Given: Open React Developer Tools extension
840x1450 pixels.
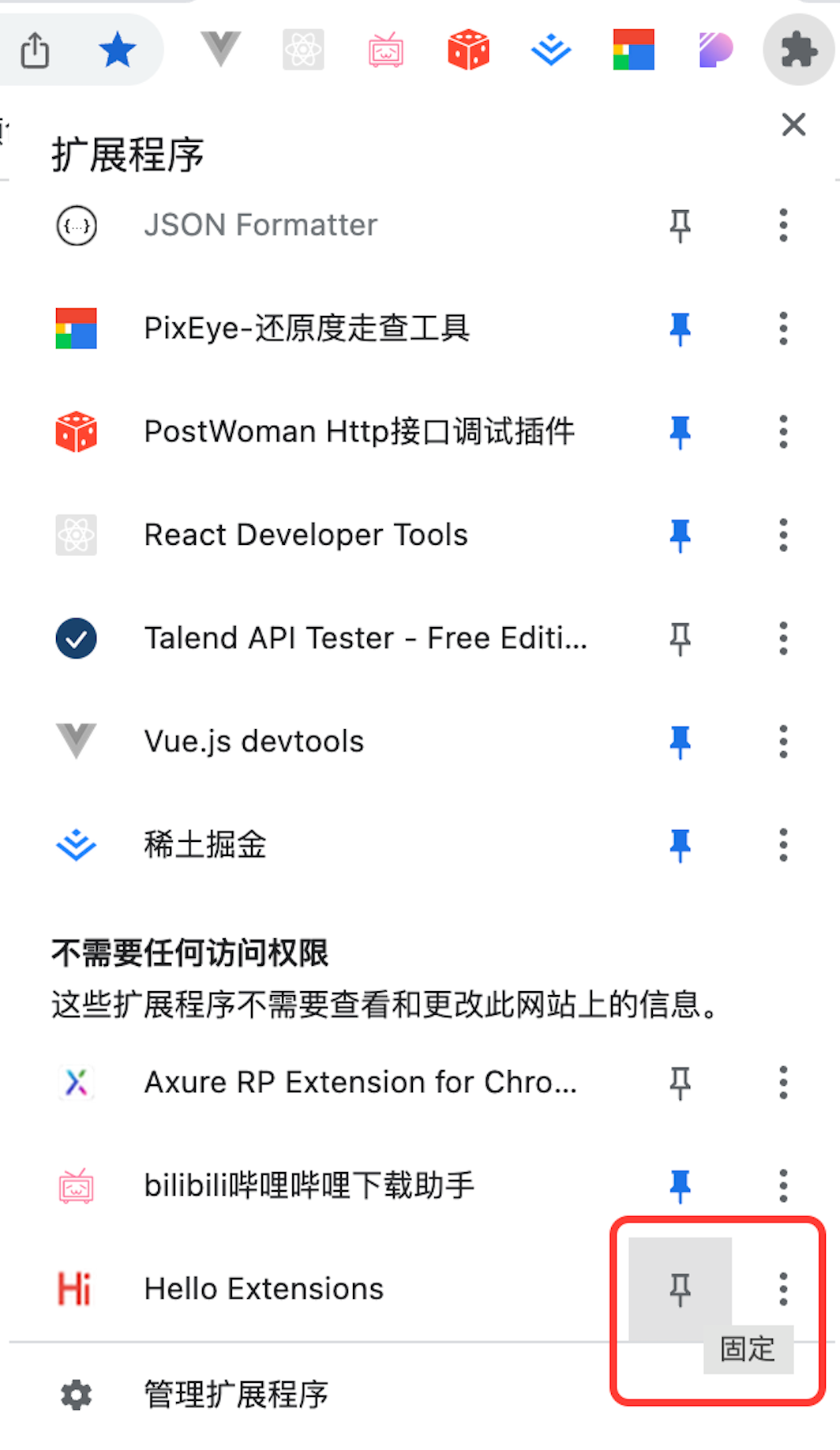Looking at the screenshot, I should pyautogui.click(x=306, y=535).
